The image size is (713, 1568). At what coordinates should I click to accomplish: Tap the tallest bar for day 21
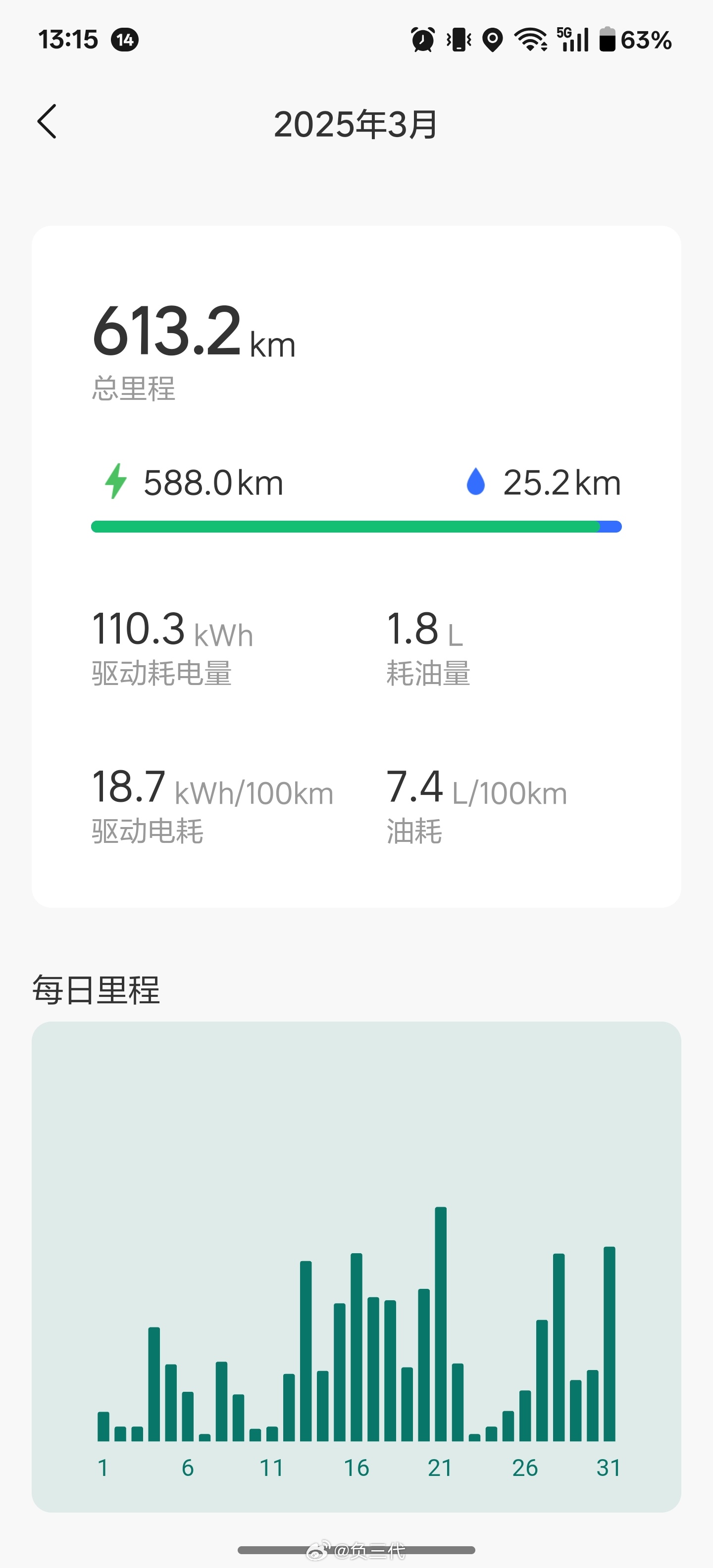[x=441, y=1323]
